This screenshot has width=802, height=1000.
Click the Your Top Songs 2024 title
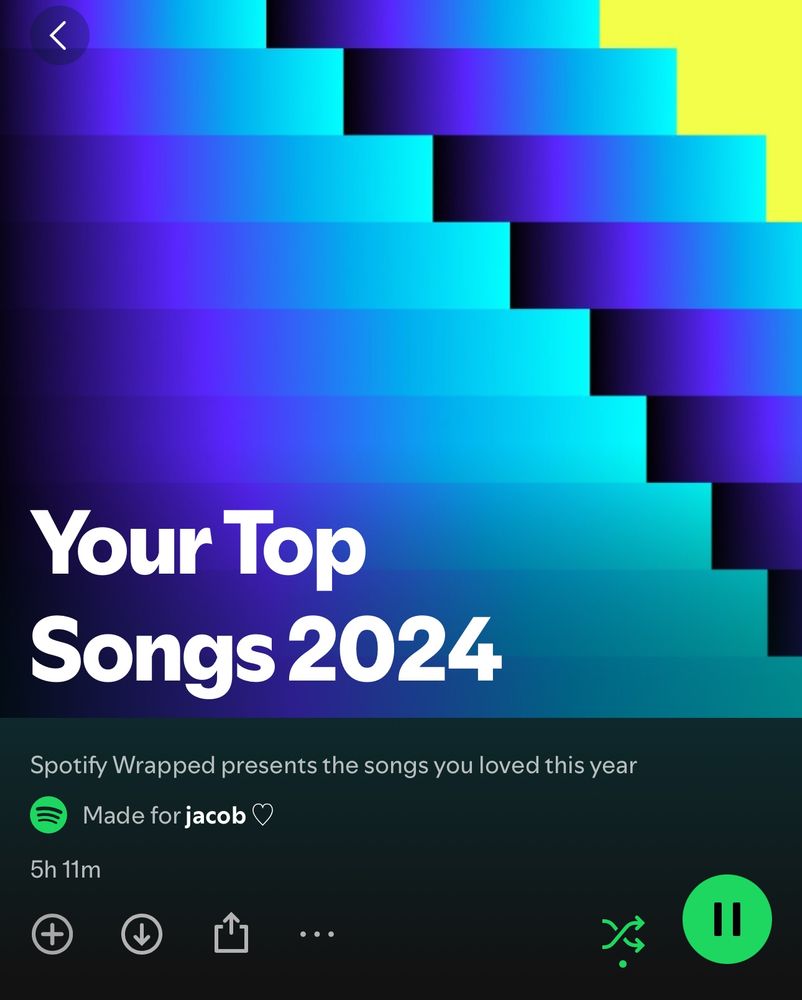coord(265,595)
